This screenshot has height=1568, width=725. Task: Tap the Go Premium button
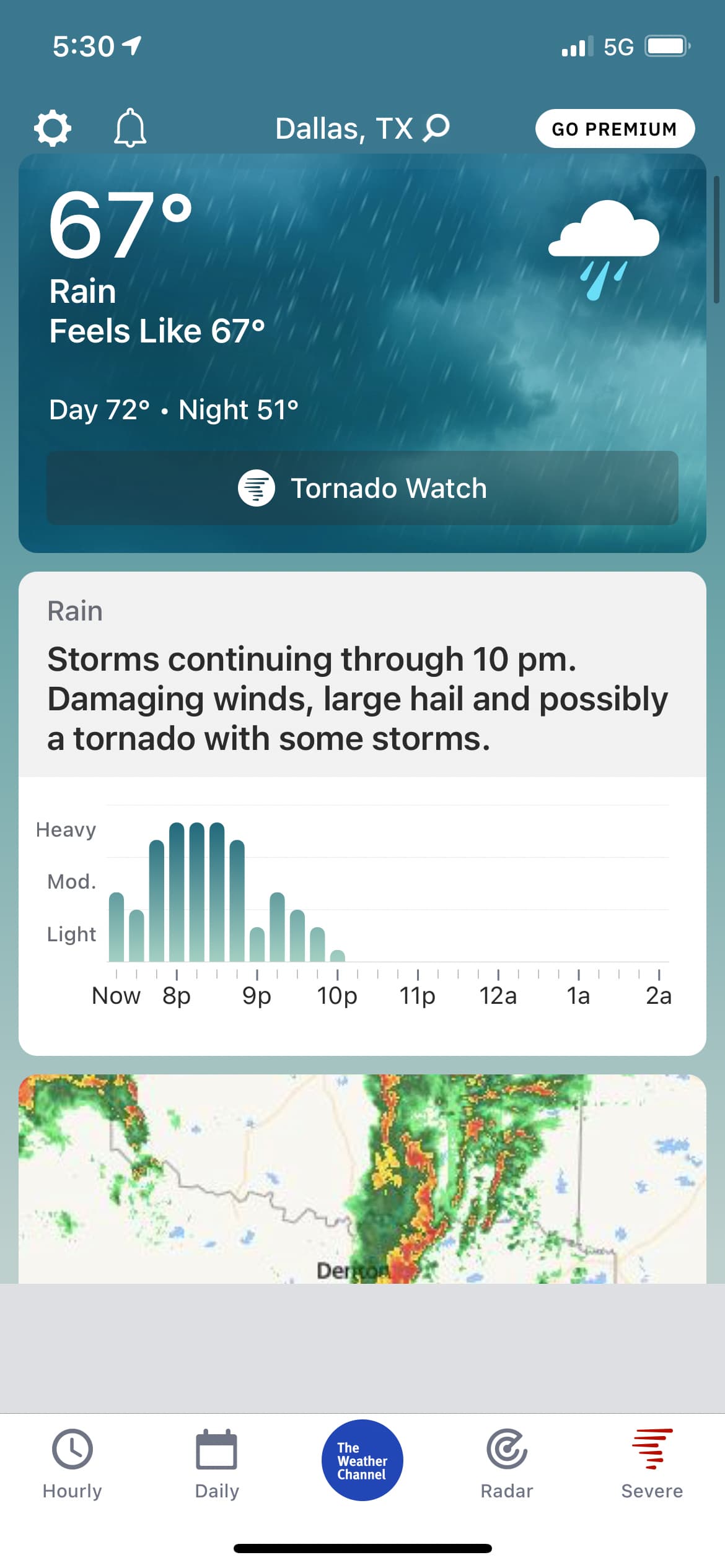click(615, 129)
